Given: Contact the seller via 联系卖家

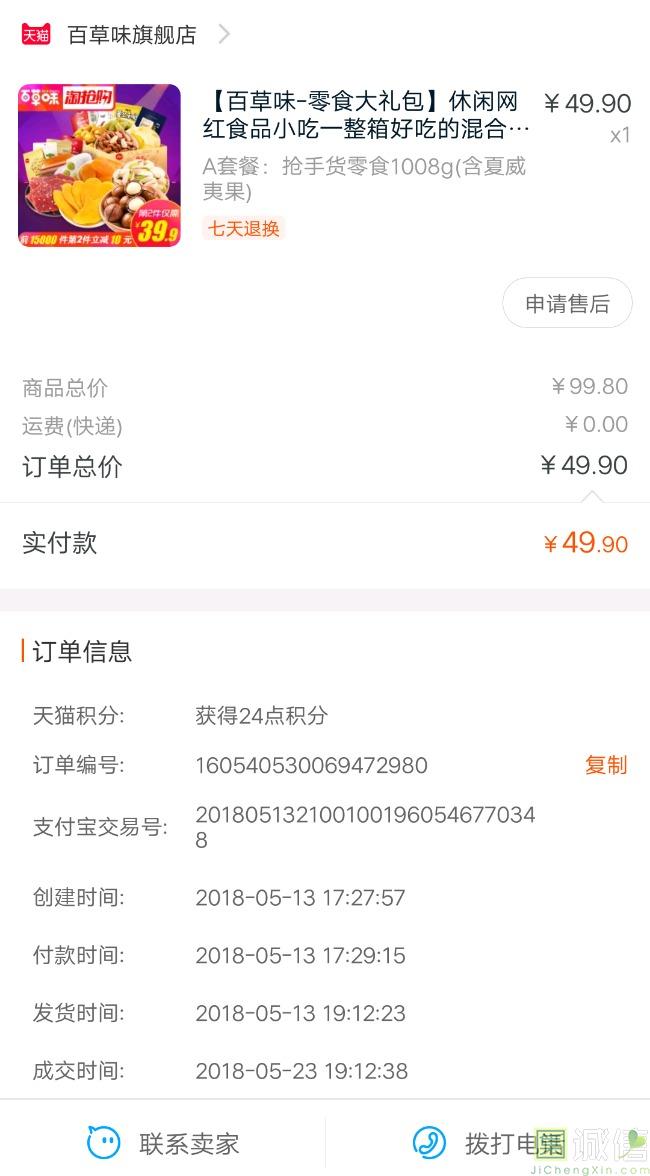Looking at the screenshot, I should click(x=163, y=1143).
